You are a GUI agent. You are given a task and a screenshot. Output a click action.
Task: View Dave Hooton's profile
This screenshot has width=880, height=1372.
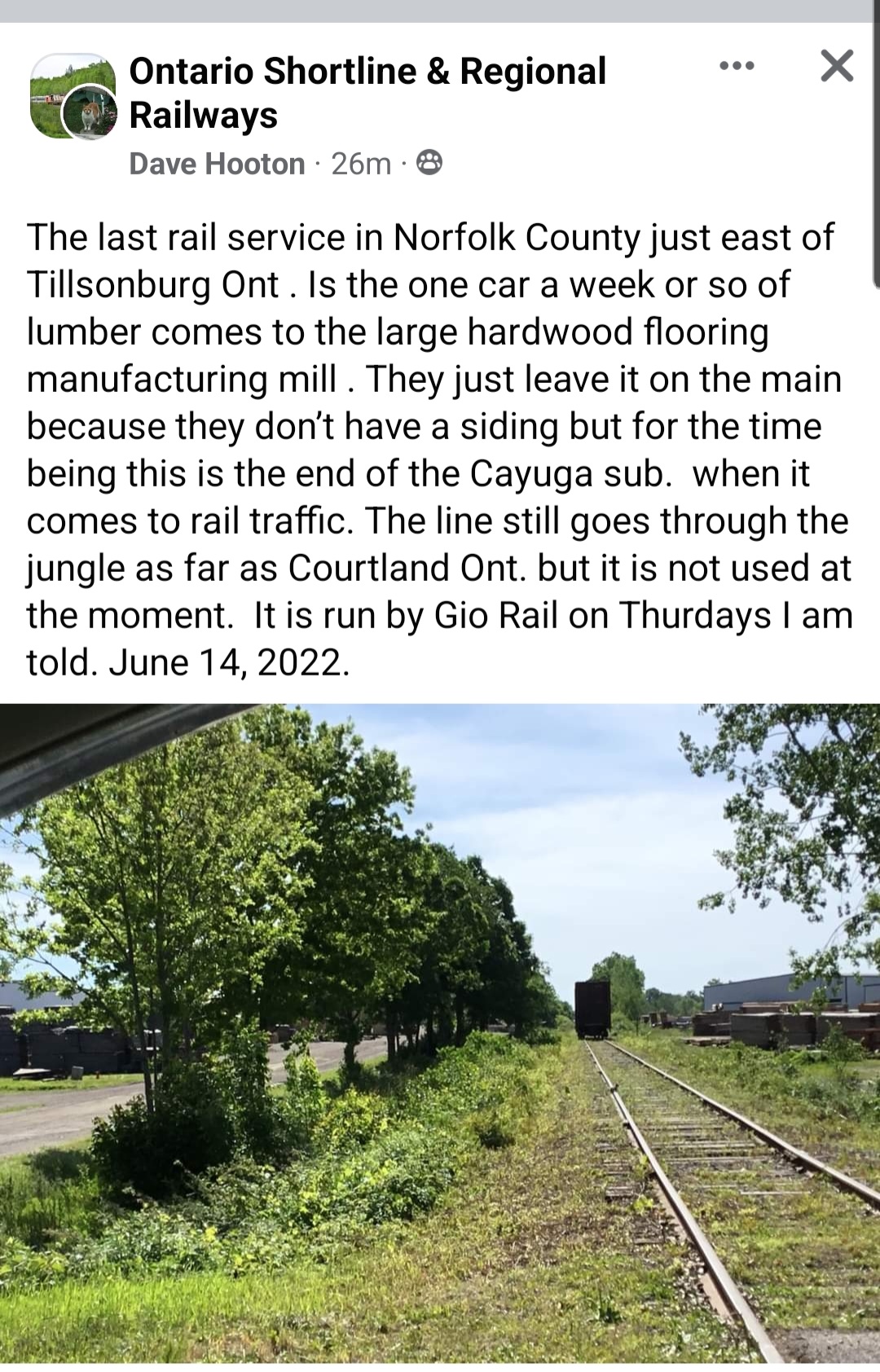(x=217, y=164)
